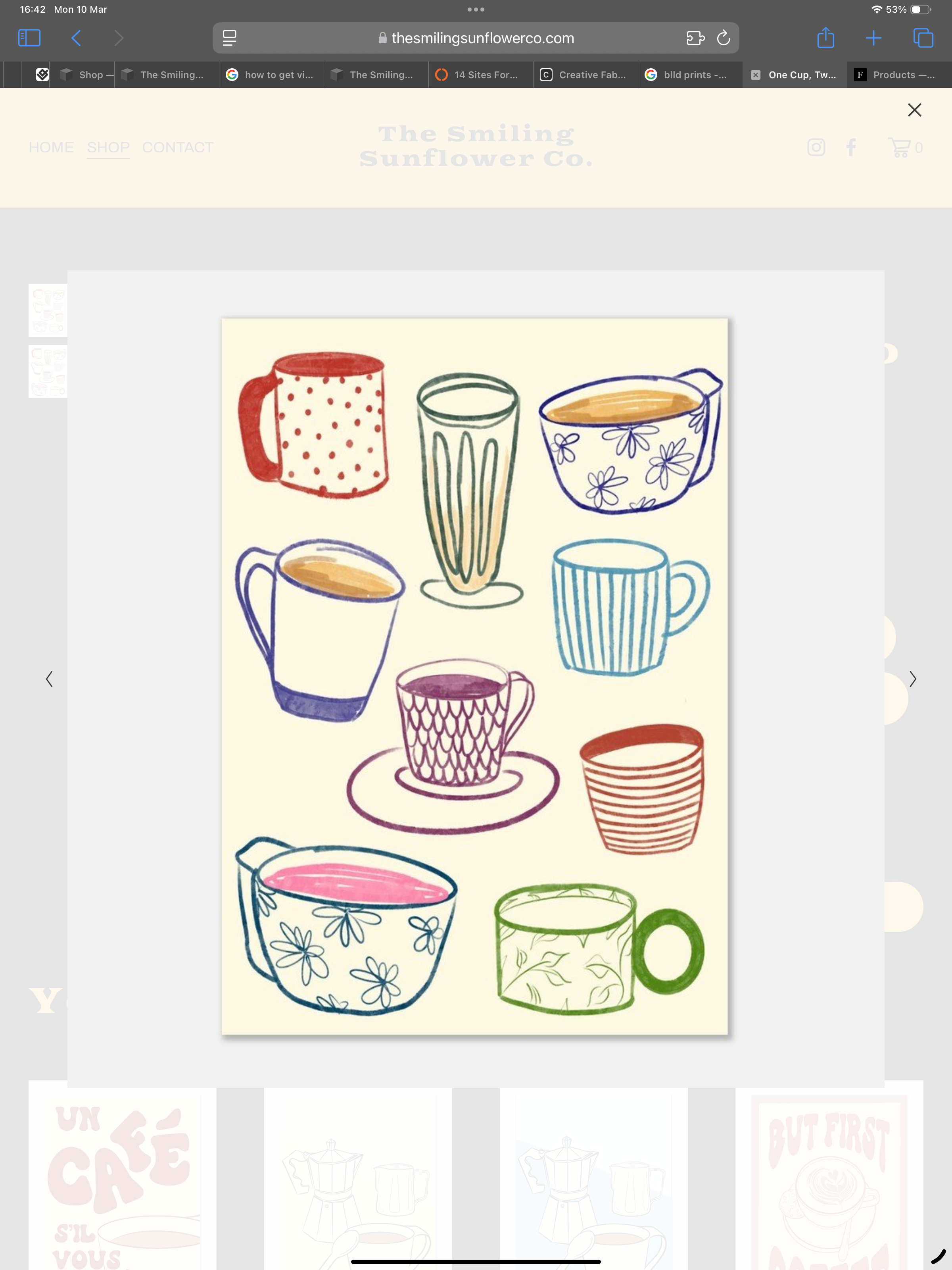Screen dimensions: 952x1270
Task: Switch to the "blld prints" tab
Action: click(690, 75)
